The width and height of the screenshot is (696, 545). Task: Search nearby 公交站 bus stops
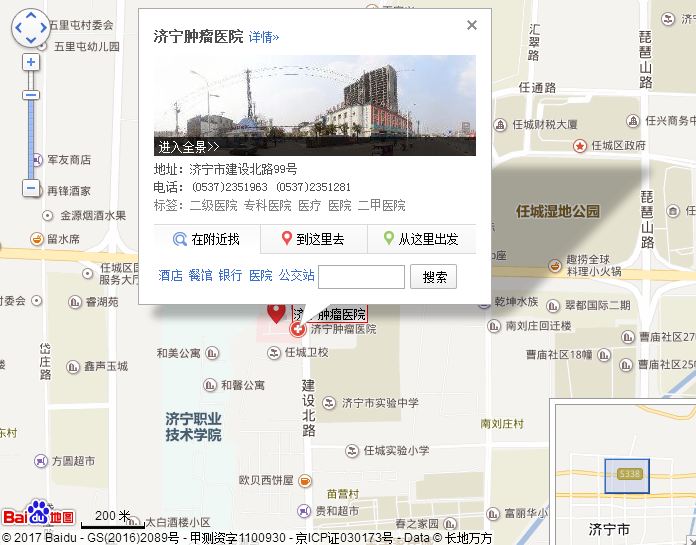click(x=296, y=275)
